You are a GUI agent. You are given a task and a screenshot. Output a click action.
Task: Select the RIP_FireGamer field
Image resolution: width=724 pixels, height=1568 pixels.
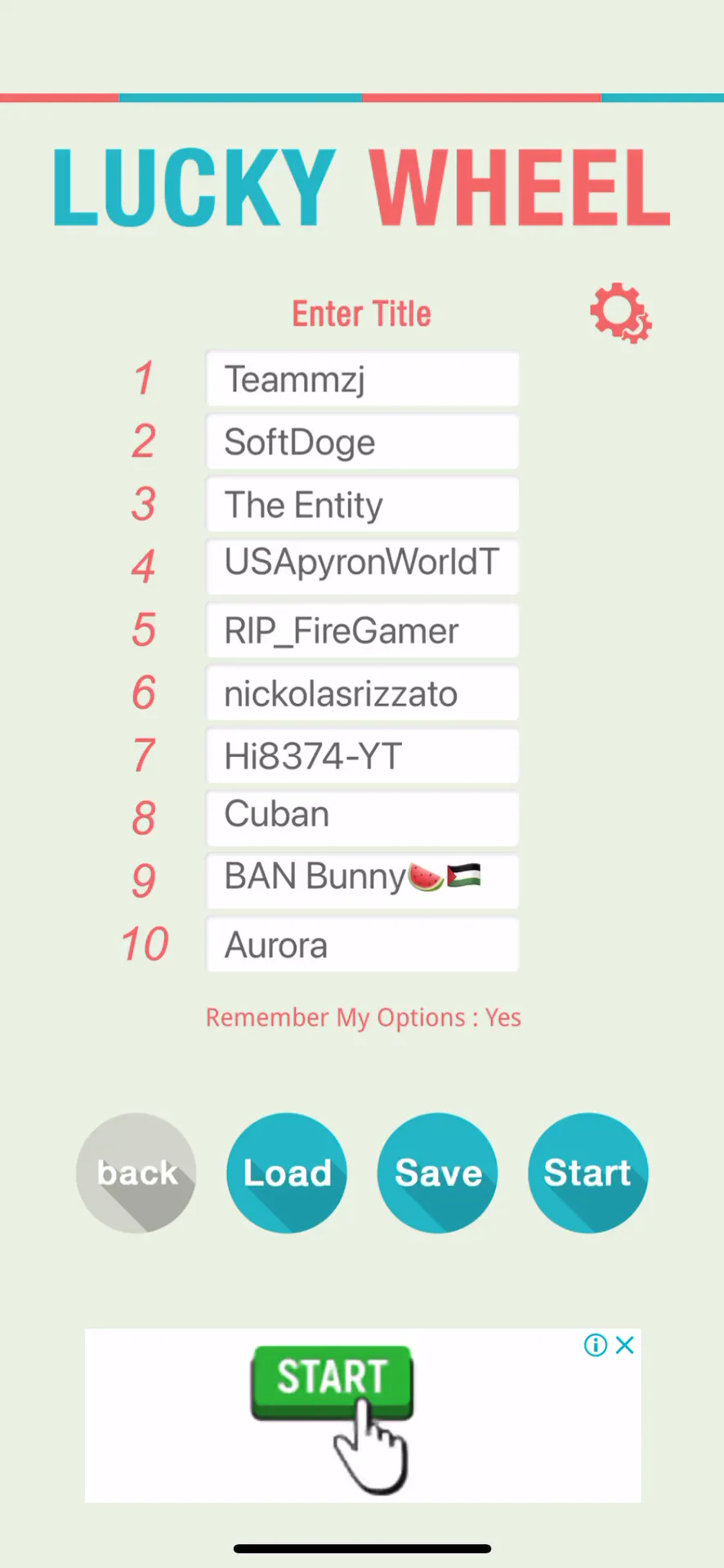click(x=362, y=630)
